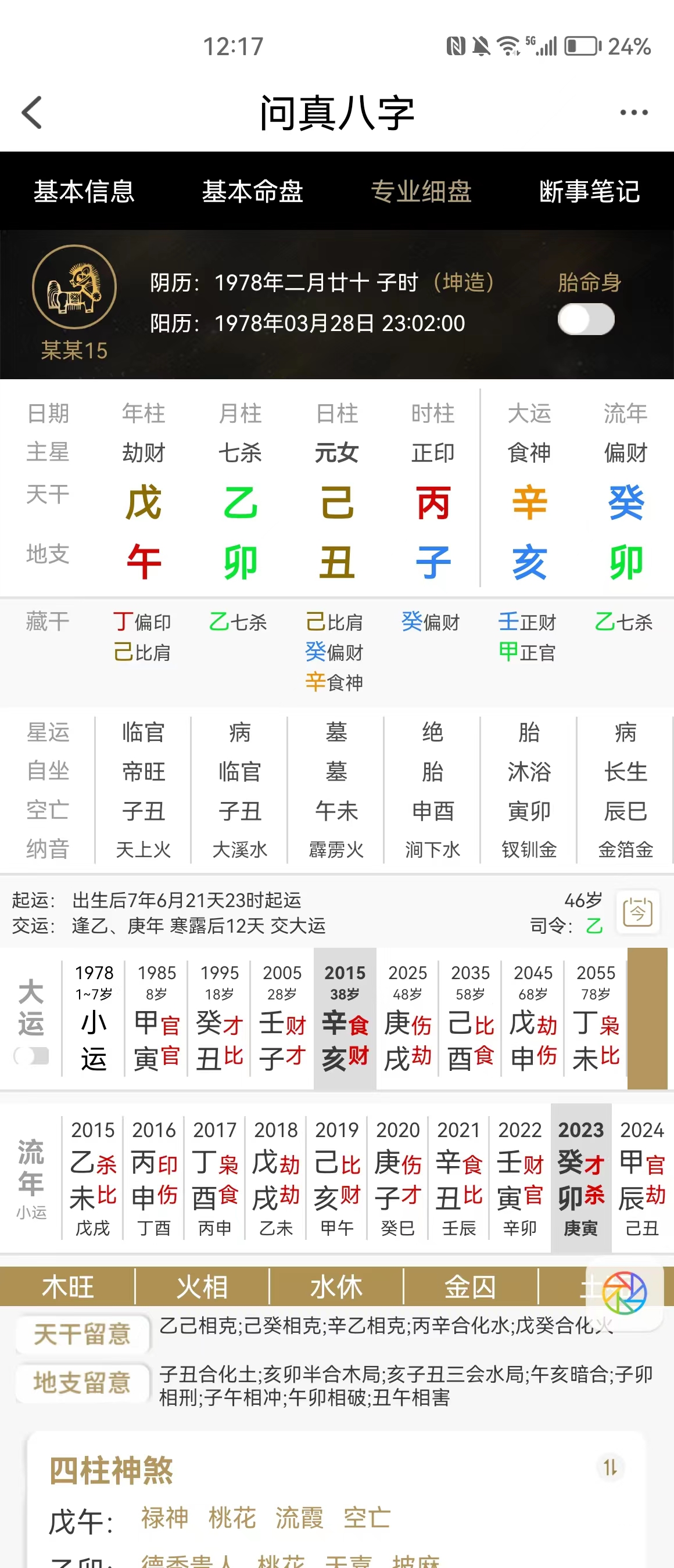
Task: Select the 2025 庚戌 大运 column
Action: [x=407, y=1017]
